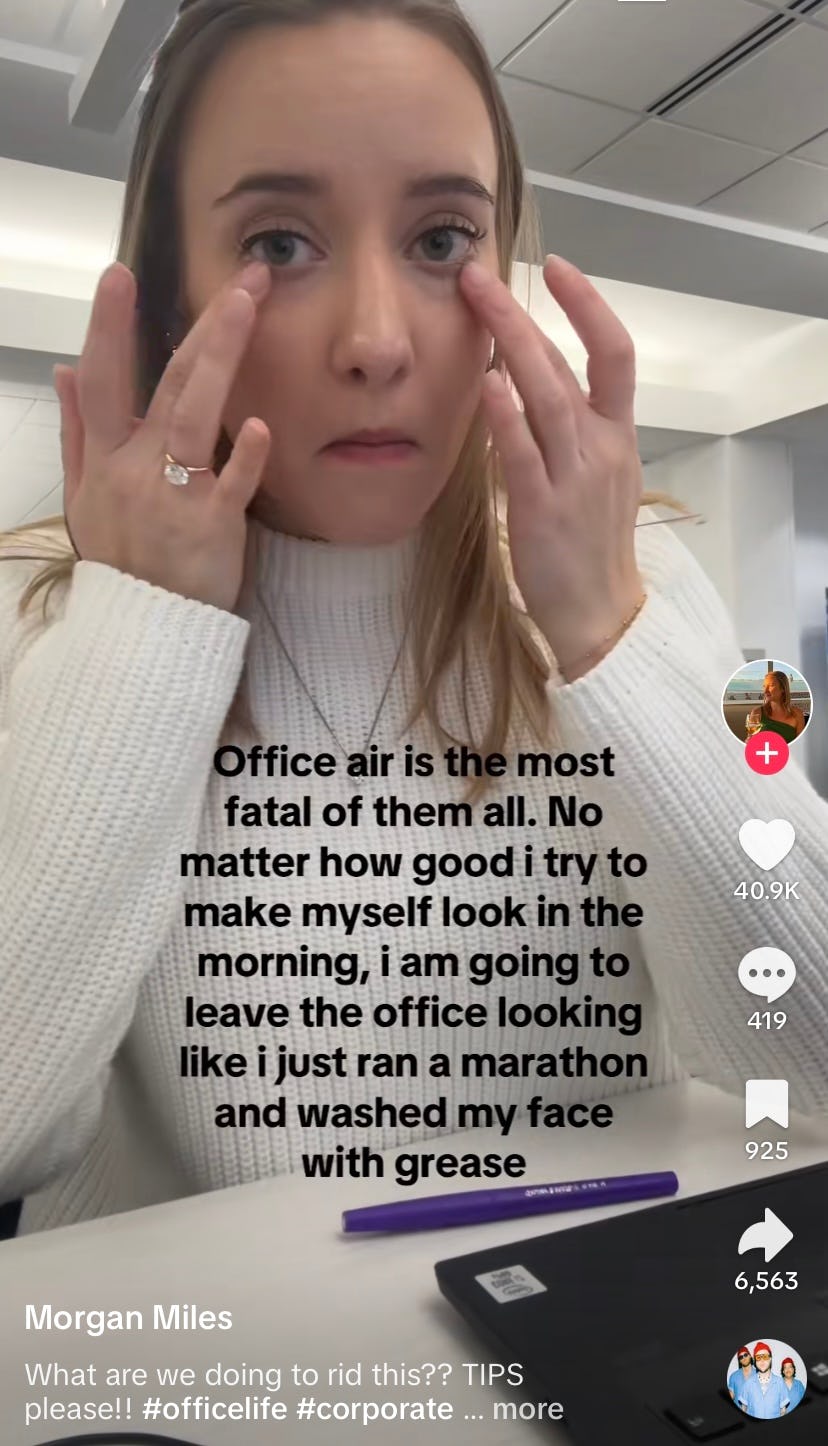The height and width of the screenshot is (1446, 828).
Task: Like the video by tapping the heart icon
Action: pyautogui.click(x=767, y=845)
